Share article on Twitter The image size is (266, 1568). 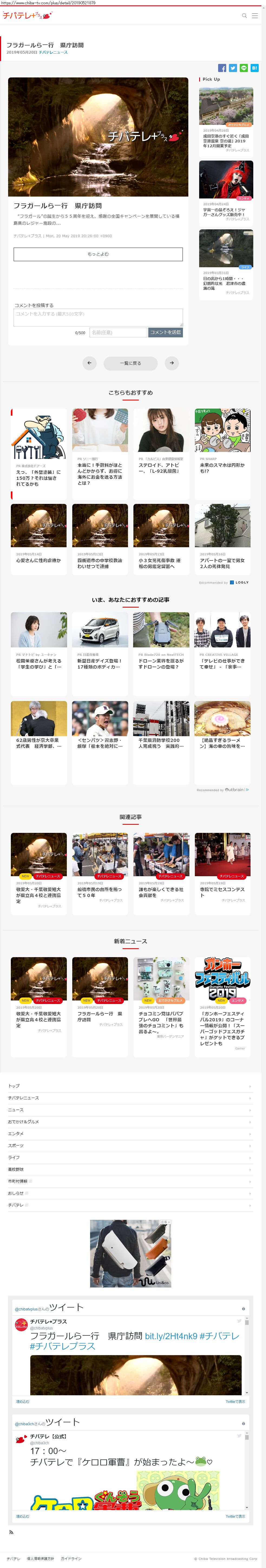click(x=232, y=68)
